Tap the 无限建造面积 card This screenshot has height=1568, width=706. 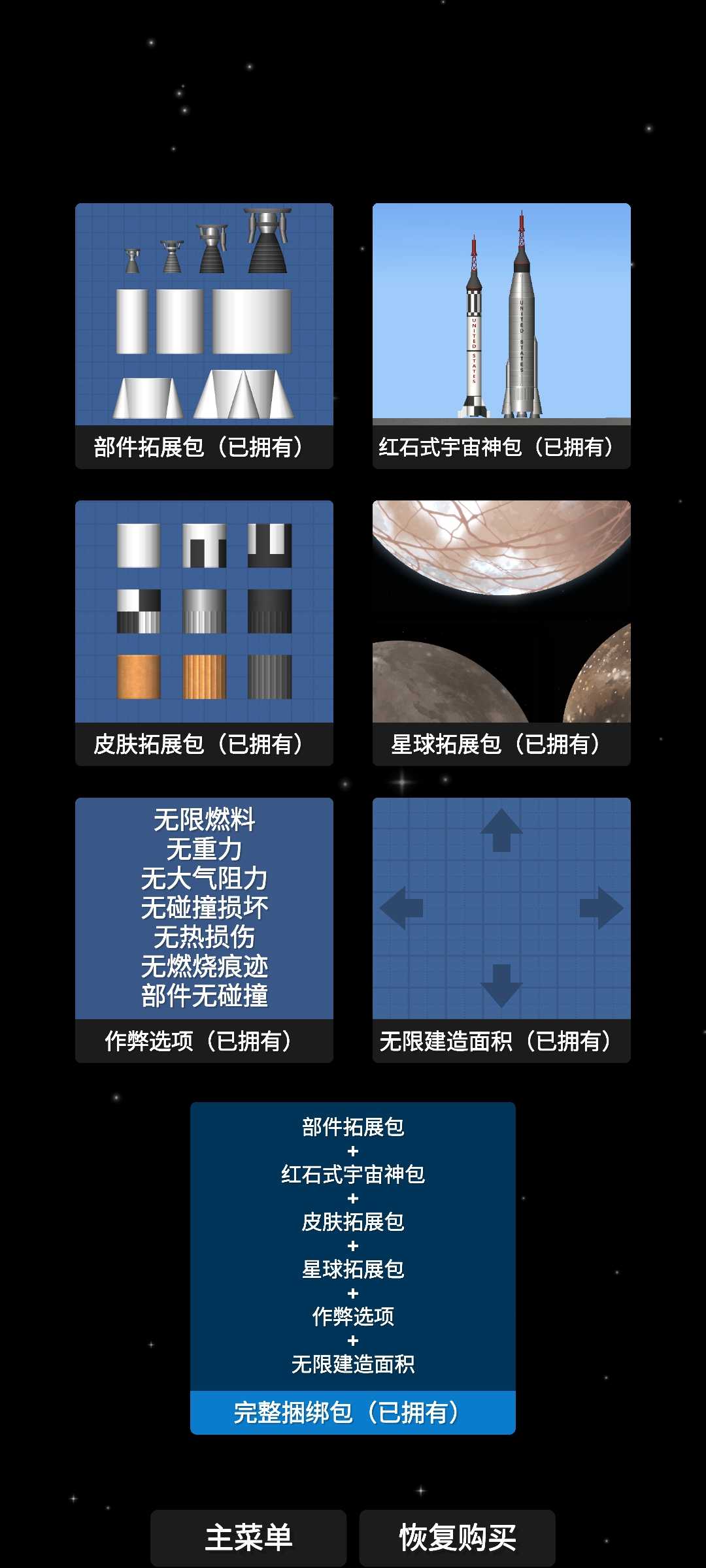[x=501, y=930]
